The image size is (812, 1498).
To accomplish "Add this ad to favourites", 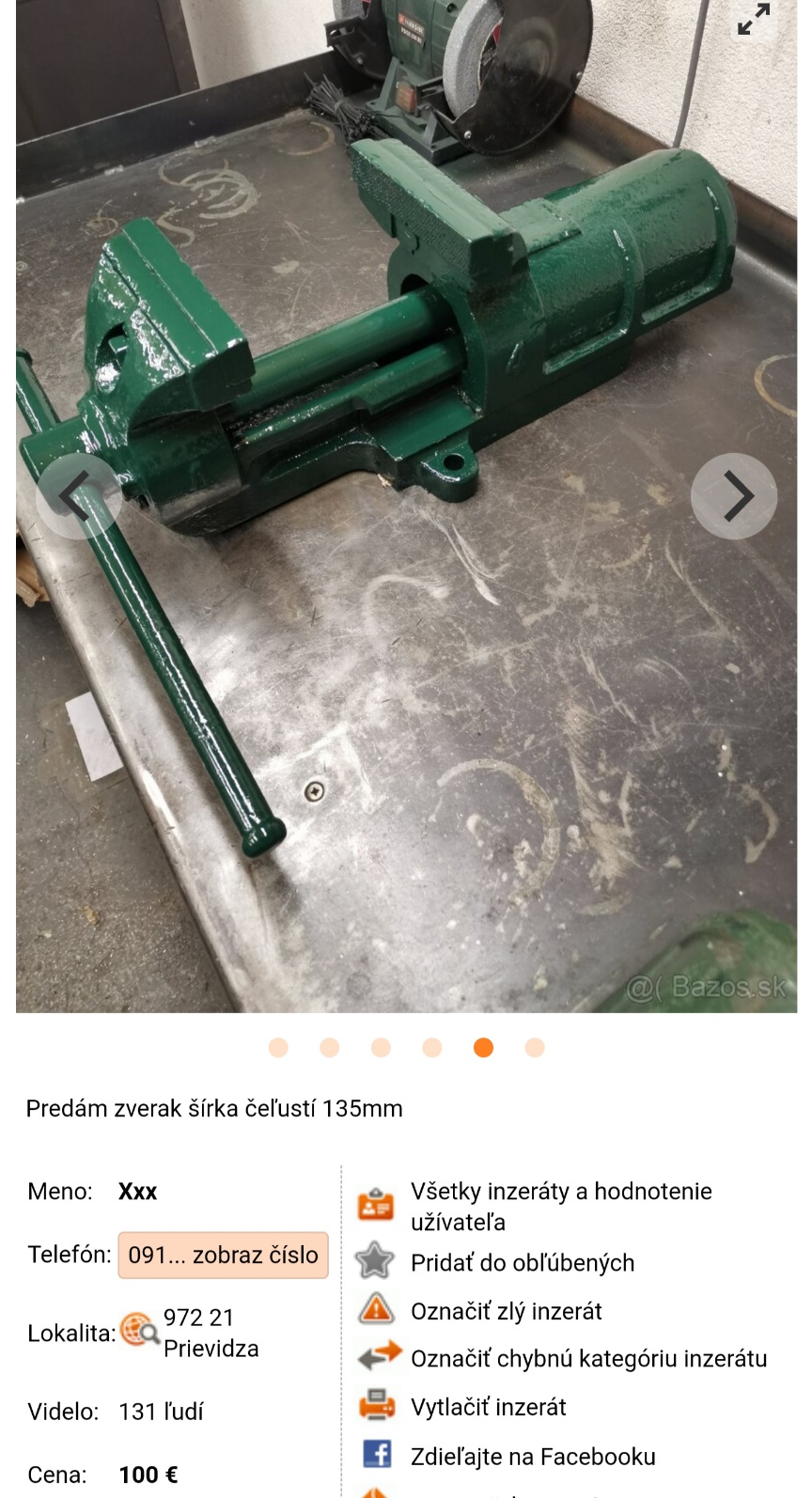I will click(522, 1262).
